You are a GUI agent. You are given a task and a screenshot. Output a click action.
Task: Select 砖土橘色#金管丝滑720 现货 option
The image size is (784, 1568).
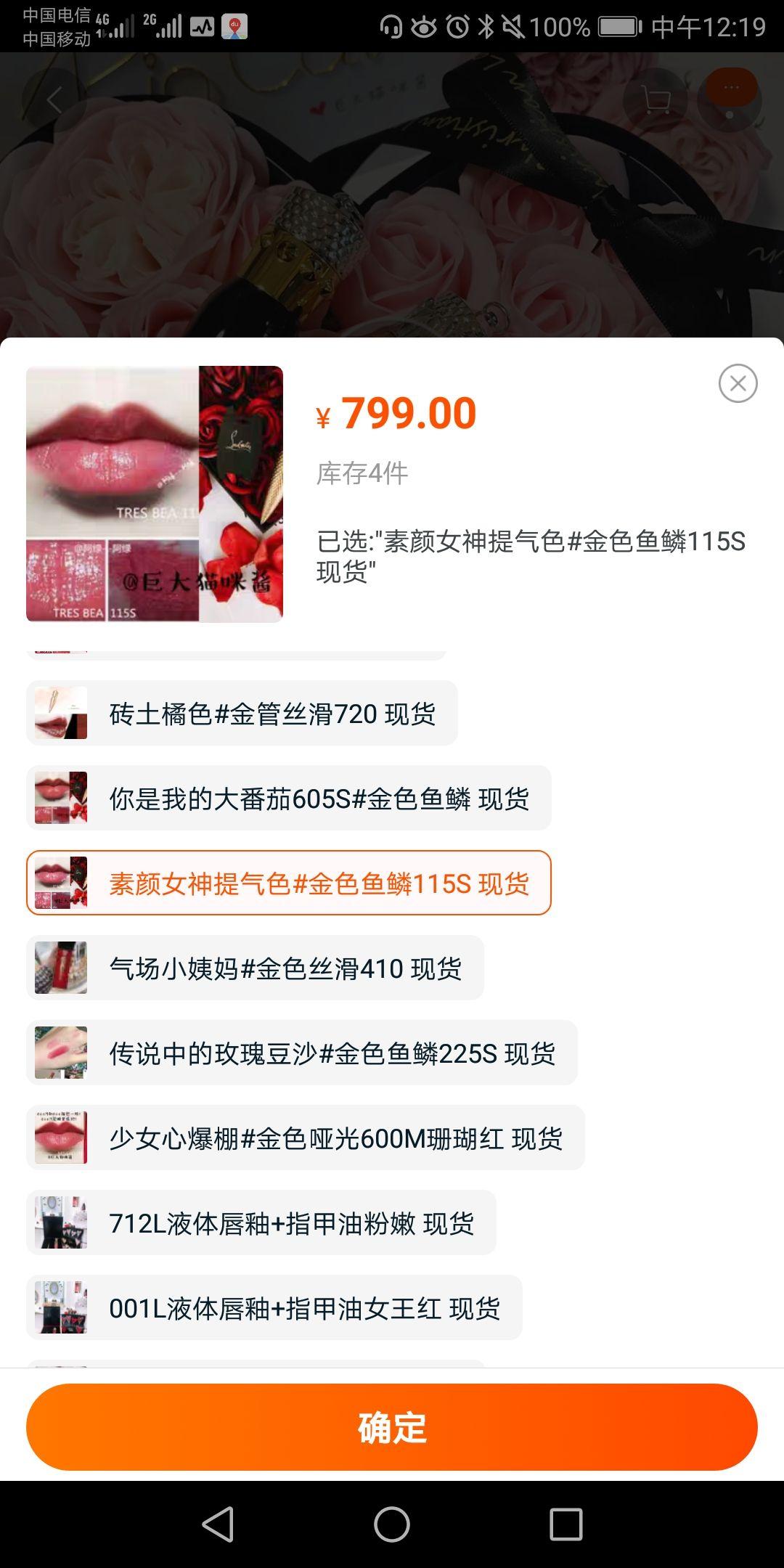(242, 714)
